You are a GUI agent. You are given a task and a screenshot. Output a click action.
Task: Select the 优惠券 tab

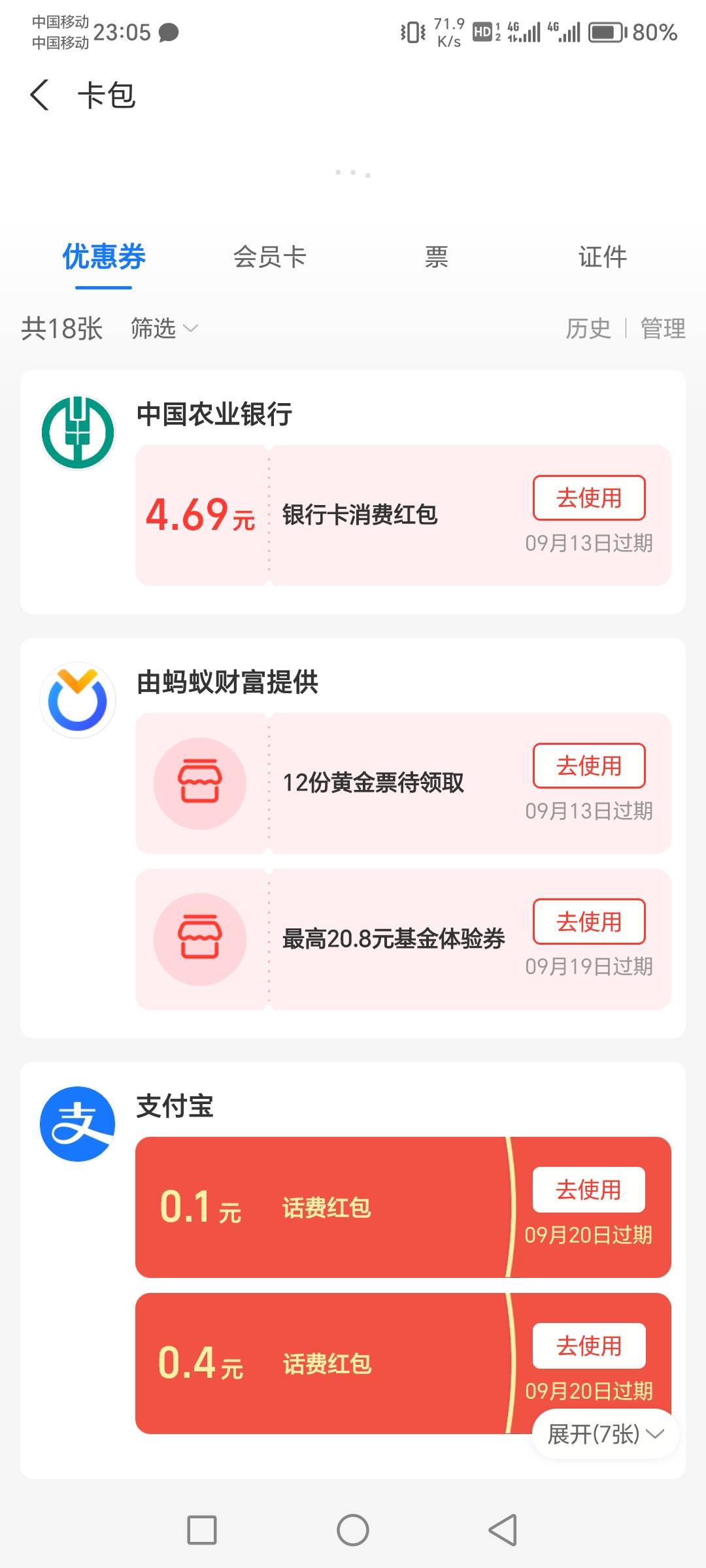coord(104,257)
